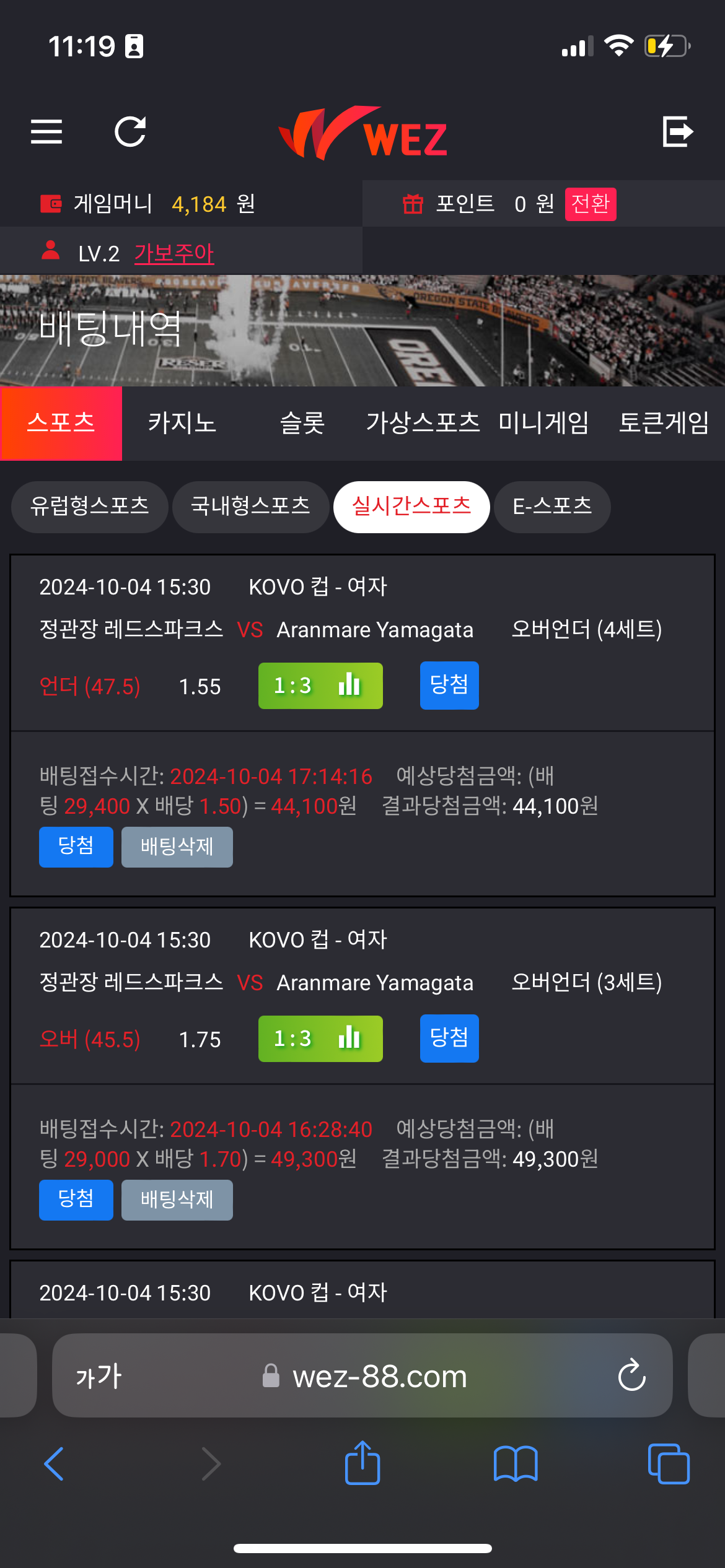Switch to the 카지노 tab

(182, 424)
